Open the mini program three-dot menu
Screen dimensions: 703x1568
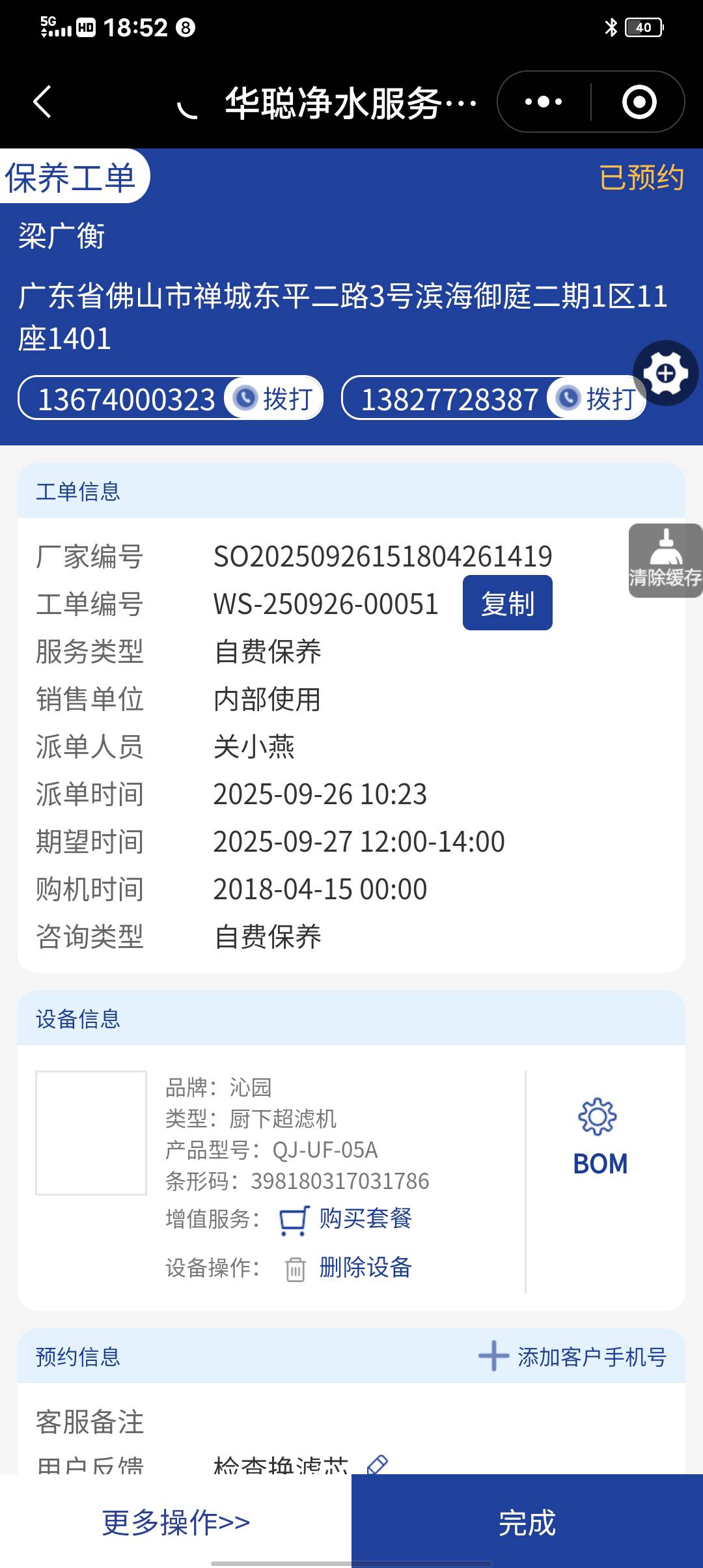pyautogui.click(x=544, y=102)
